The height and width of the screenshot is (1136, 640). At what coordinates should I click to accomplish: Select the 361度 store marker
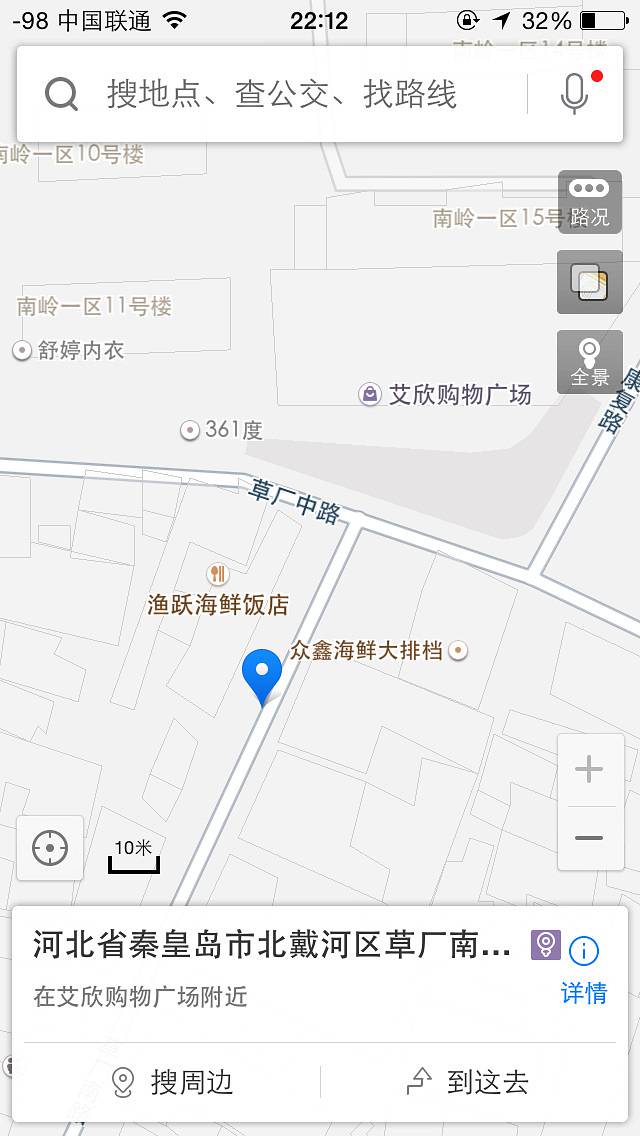pyautogui.click(x=190, y=430)
